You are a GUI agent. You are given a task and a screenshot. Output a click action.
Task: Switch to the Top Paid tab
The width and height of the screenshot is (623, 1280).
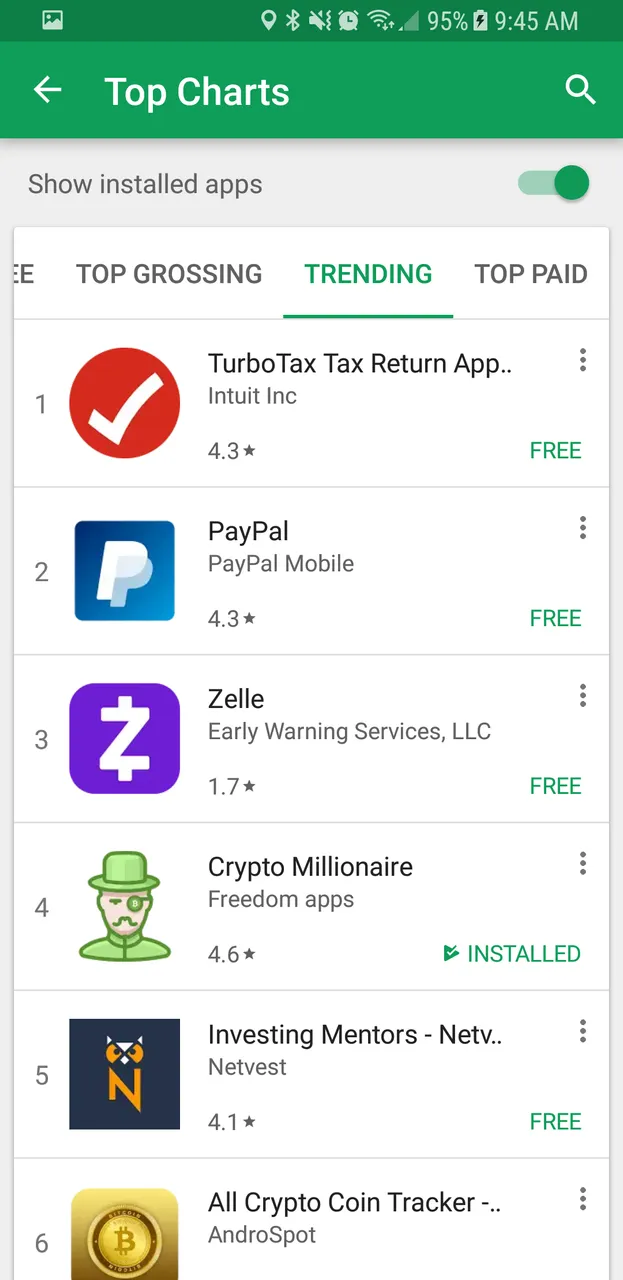pos(530,274)
